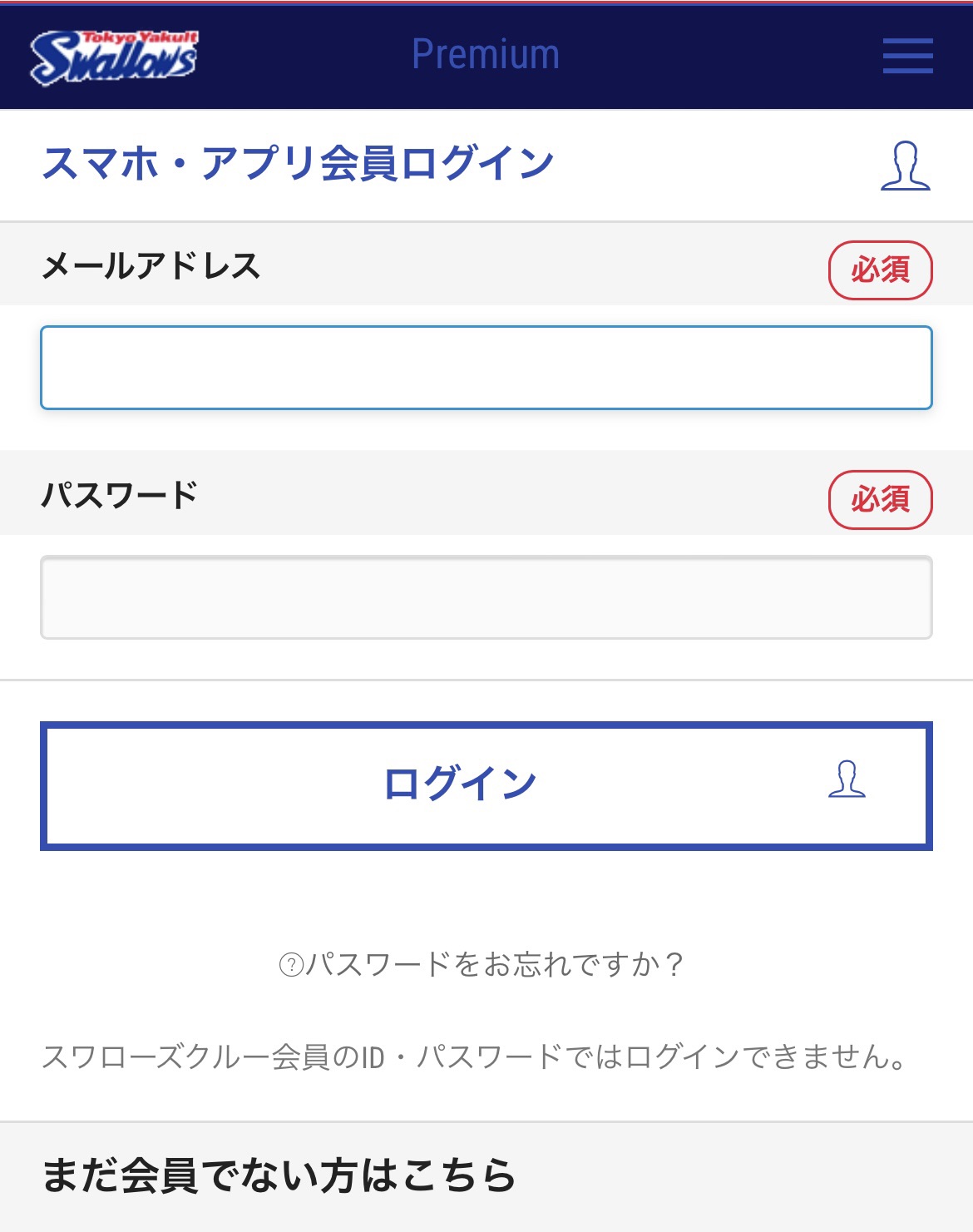Open the hamburger navigation menu
973x1232 pixels.
click(906, 56)
